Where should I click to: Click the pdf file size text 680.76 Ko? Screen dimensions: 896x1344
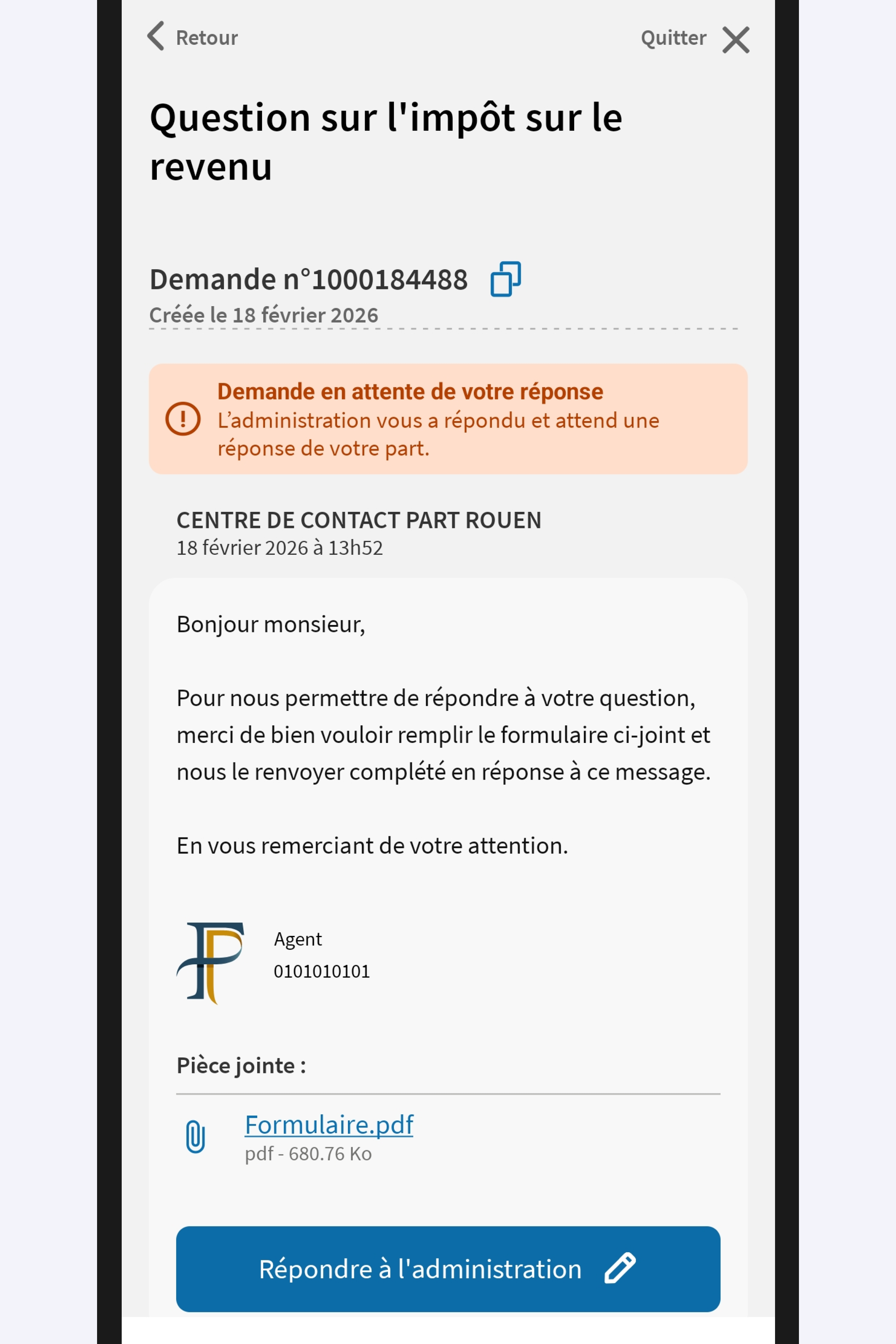[308, 1154]
